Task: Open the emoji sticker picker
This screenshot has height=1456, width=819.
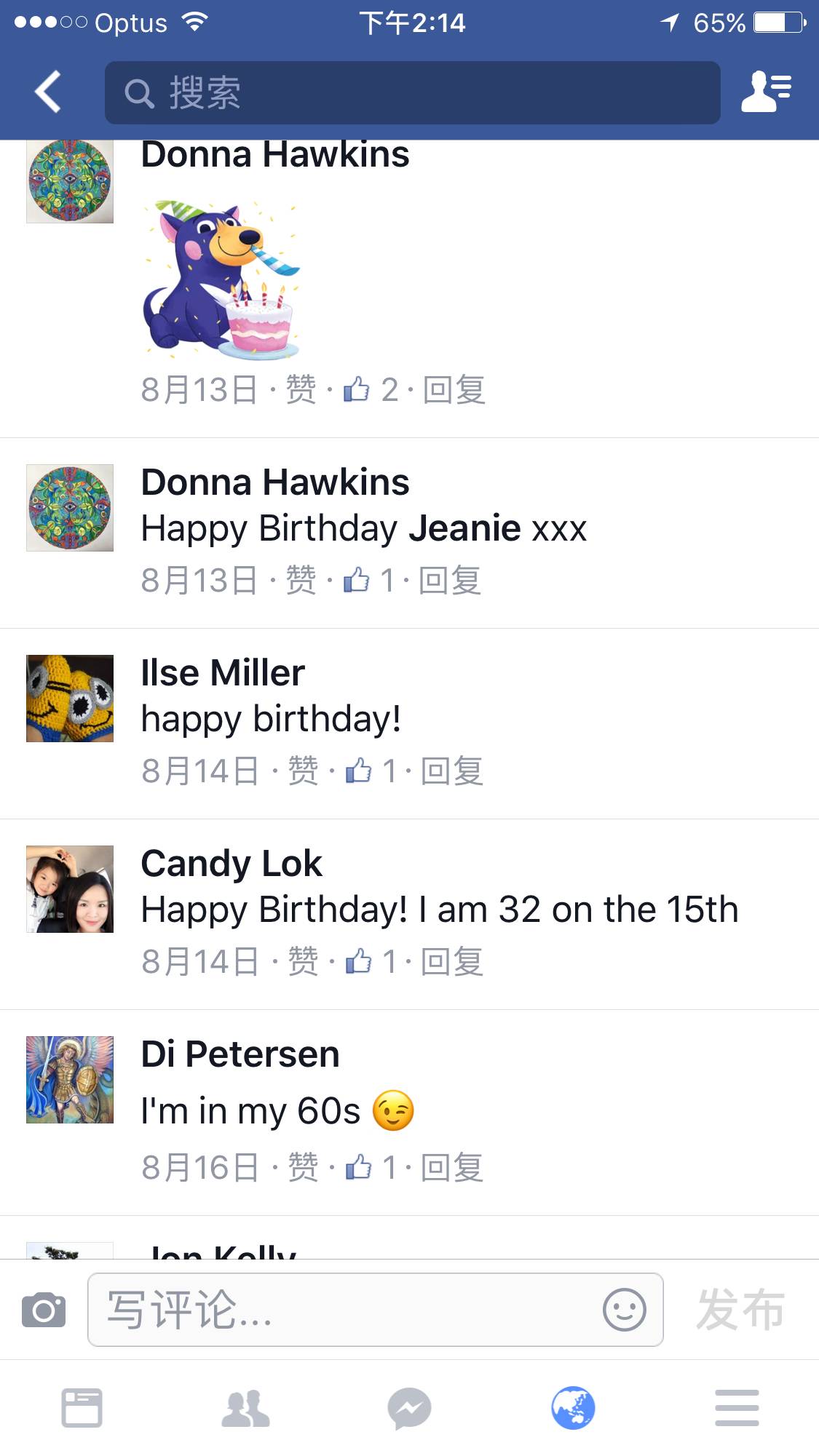Action: point(624,1310)
